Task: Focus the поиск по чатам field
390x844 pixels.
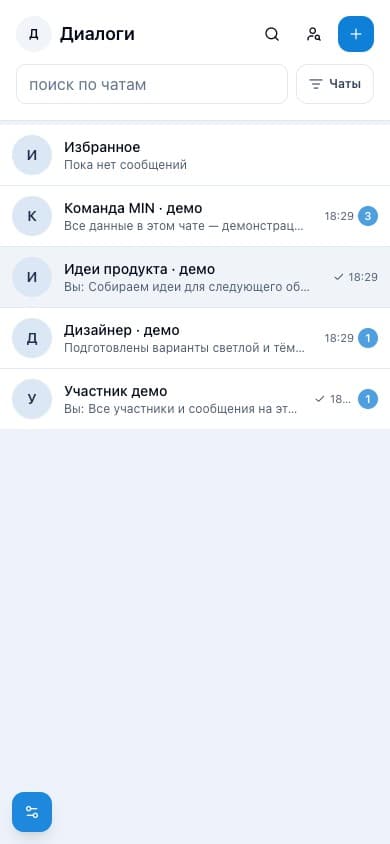Action: point(152,84)
